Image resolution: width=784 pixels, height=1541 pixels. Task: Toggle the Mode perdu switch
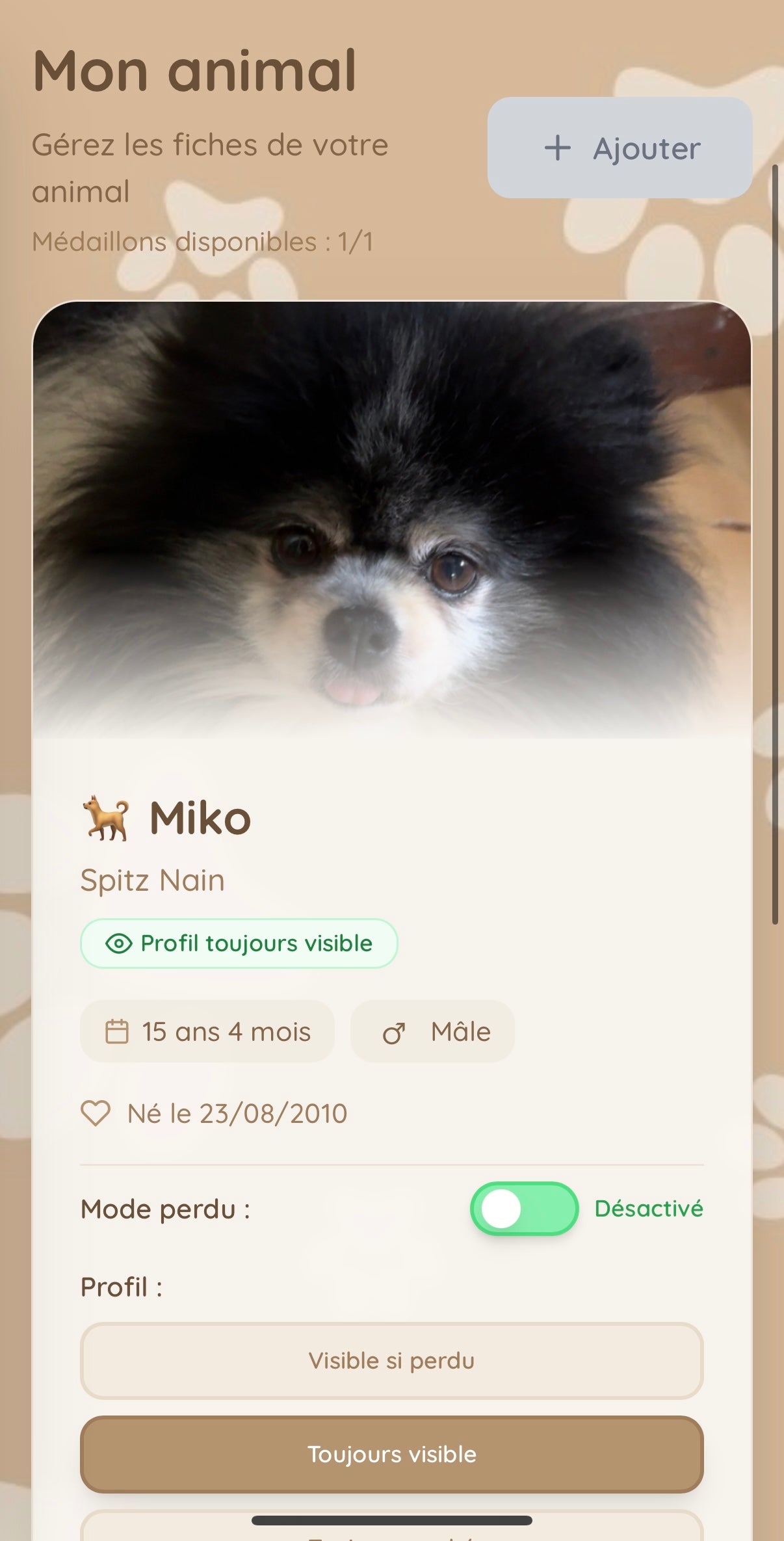coord(524,1209)
